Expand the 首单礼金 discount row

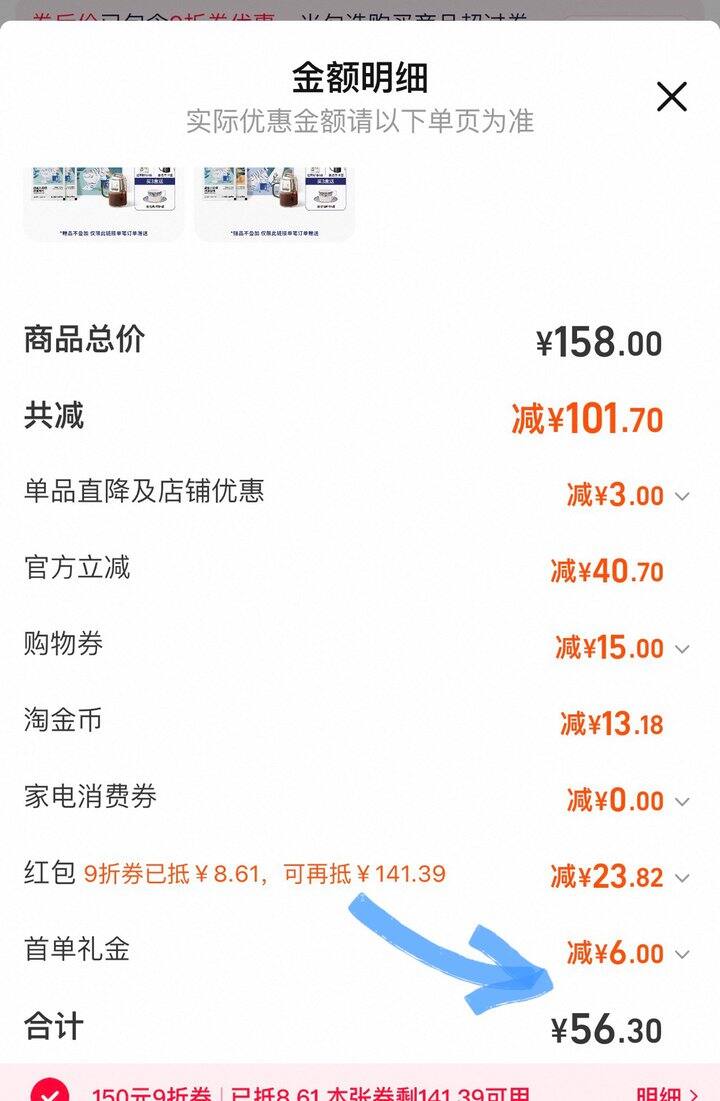(x=682, y=954)
